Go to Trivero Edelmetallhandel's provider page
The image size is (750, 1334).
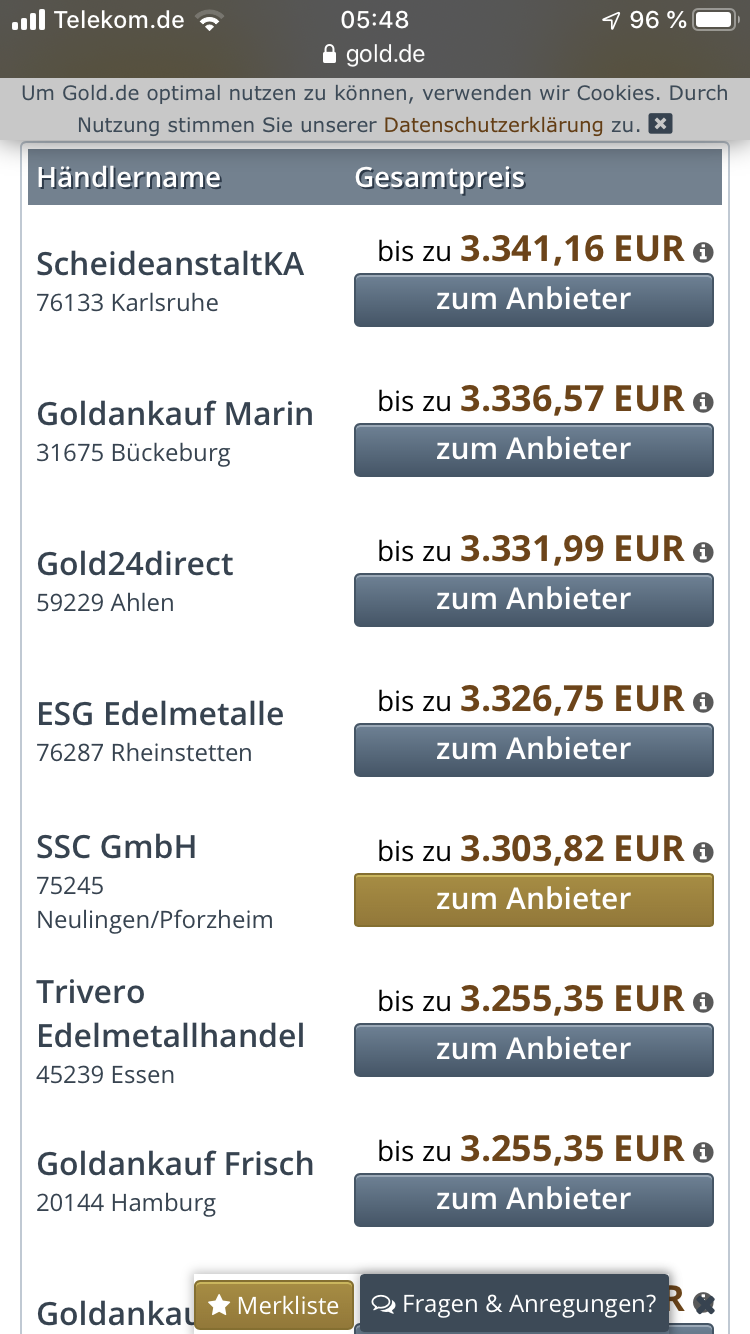pyautogui.click(x=533, y=1050)
